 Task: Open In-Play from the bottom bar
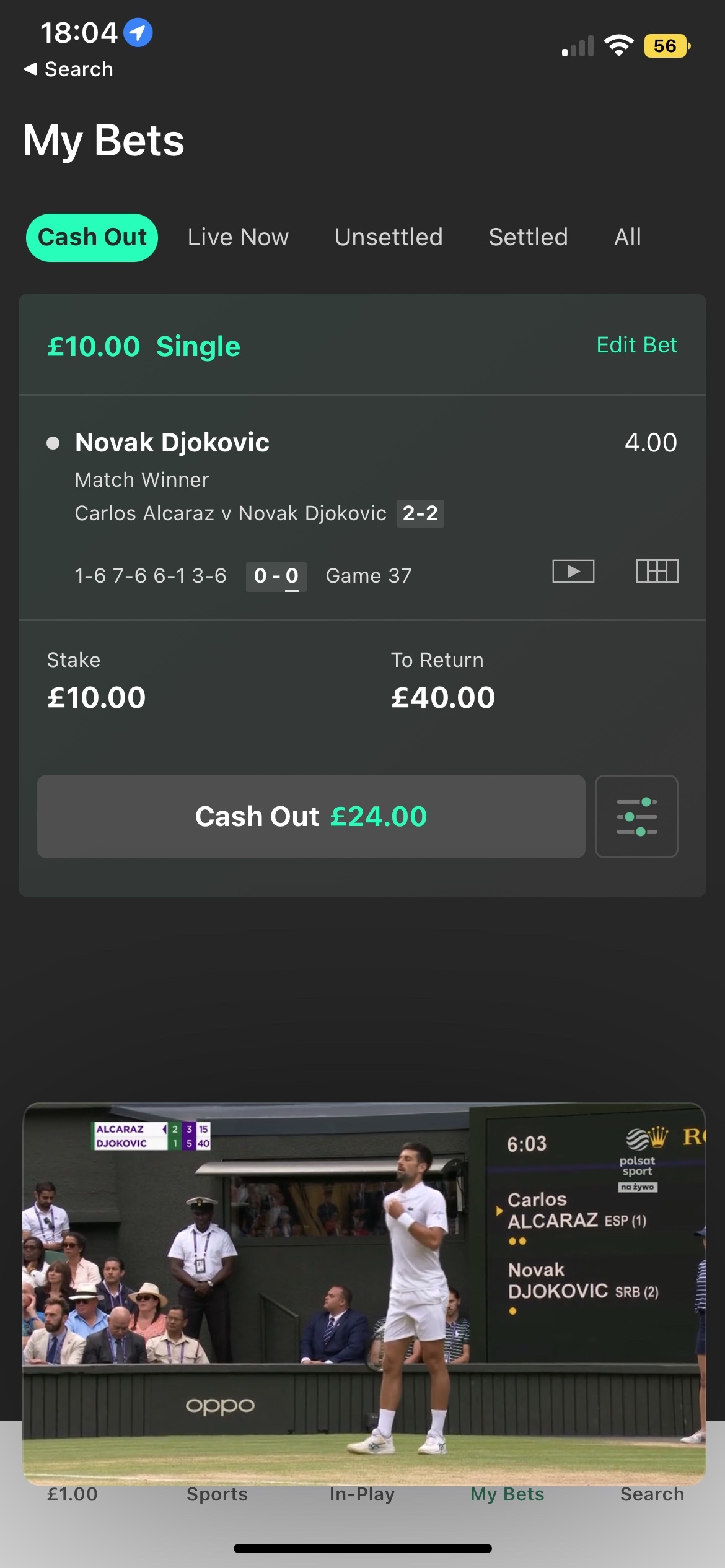[x=362, y=1494]
